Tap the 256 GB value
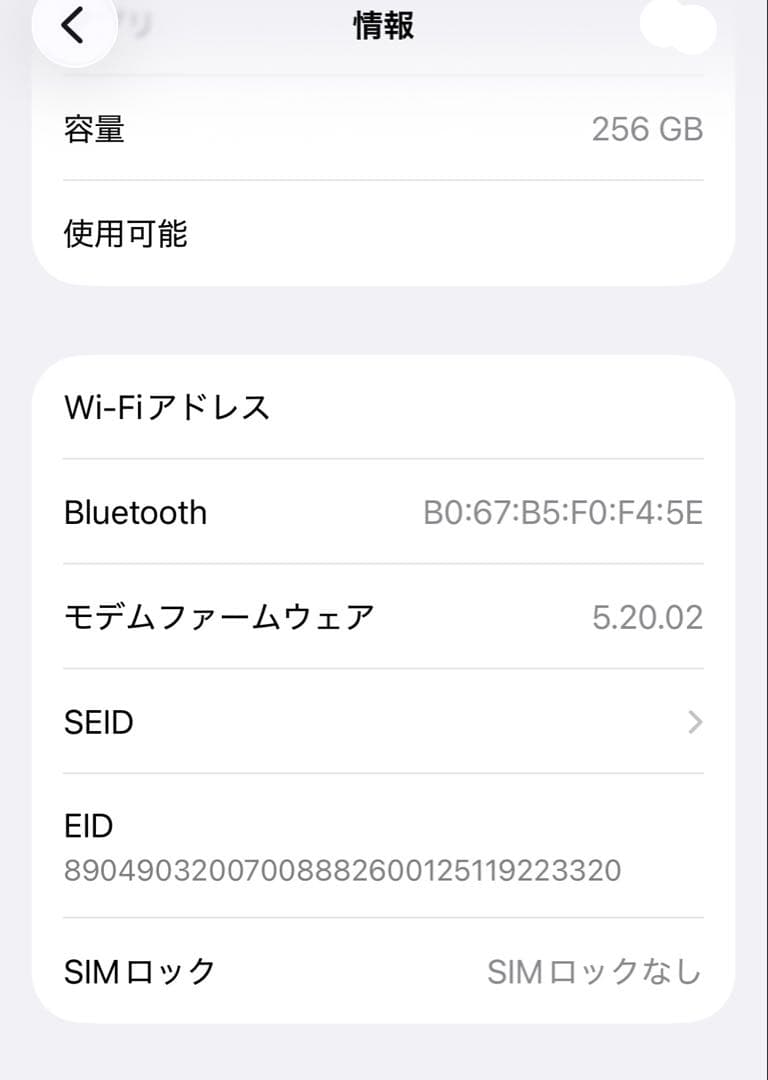Image resolution: width=768 pixels, height=1080 pixels. click(650, 128)
